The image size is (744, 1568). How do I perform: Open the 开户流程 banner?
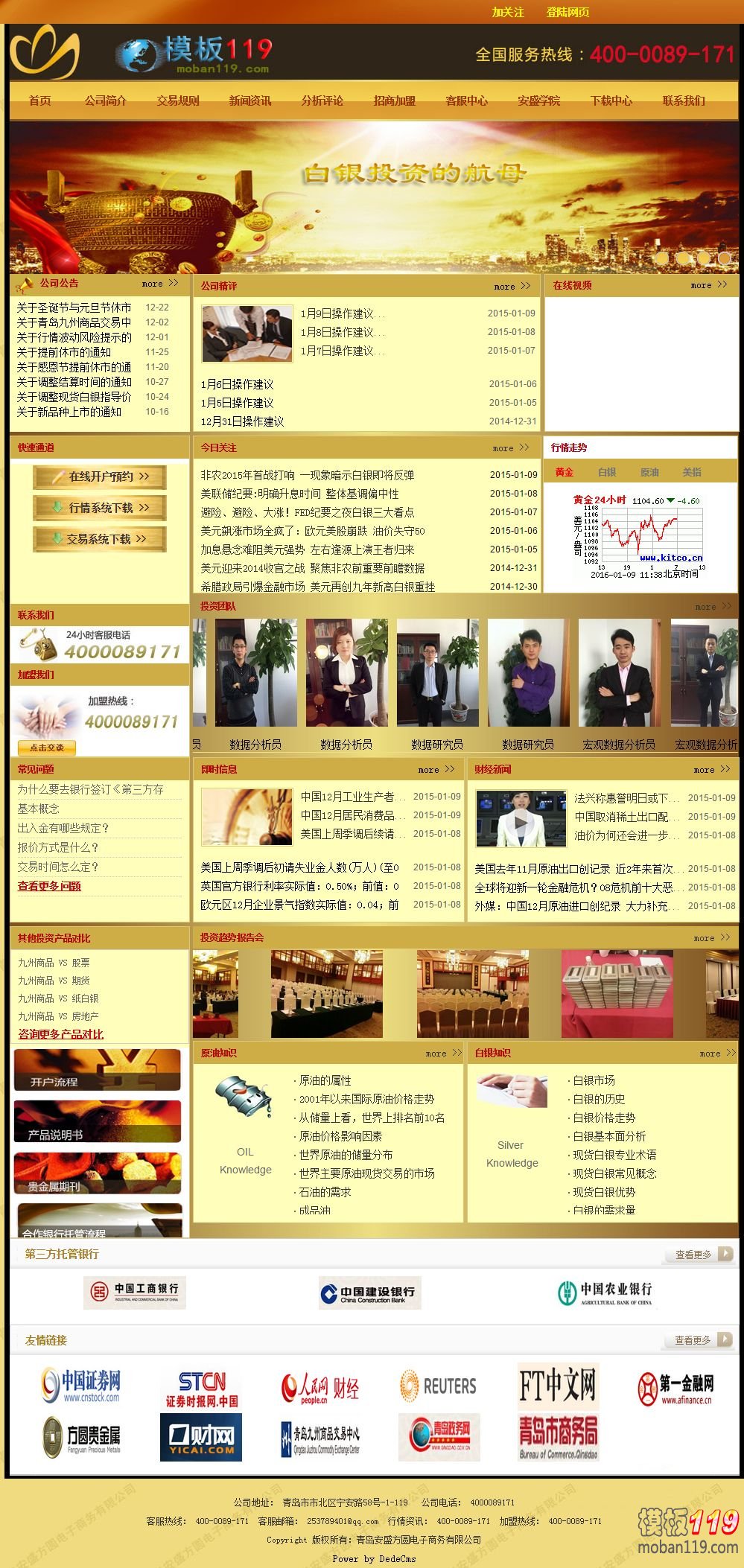pyautogui.click(x=98, y=1070)
